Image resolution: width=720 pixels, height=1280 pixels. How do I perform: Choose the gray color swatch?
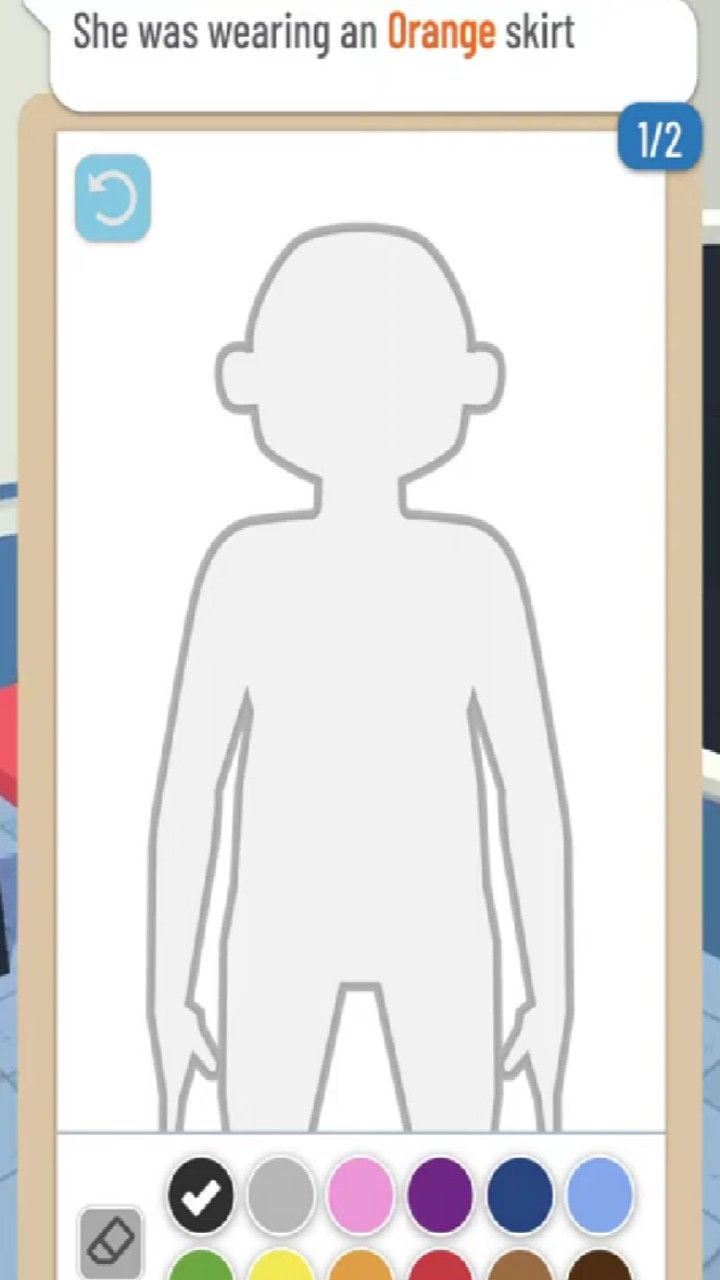pos(280,1195)
